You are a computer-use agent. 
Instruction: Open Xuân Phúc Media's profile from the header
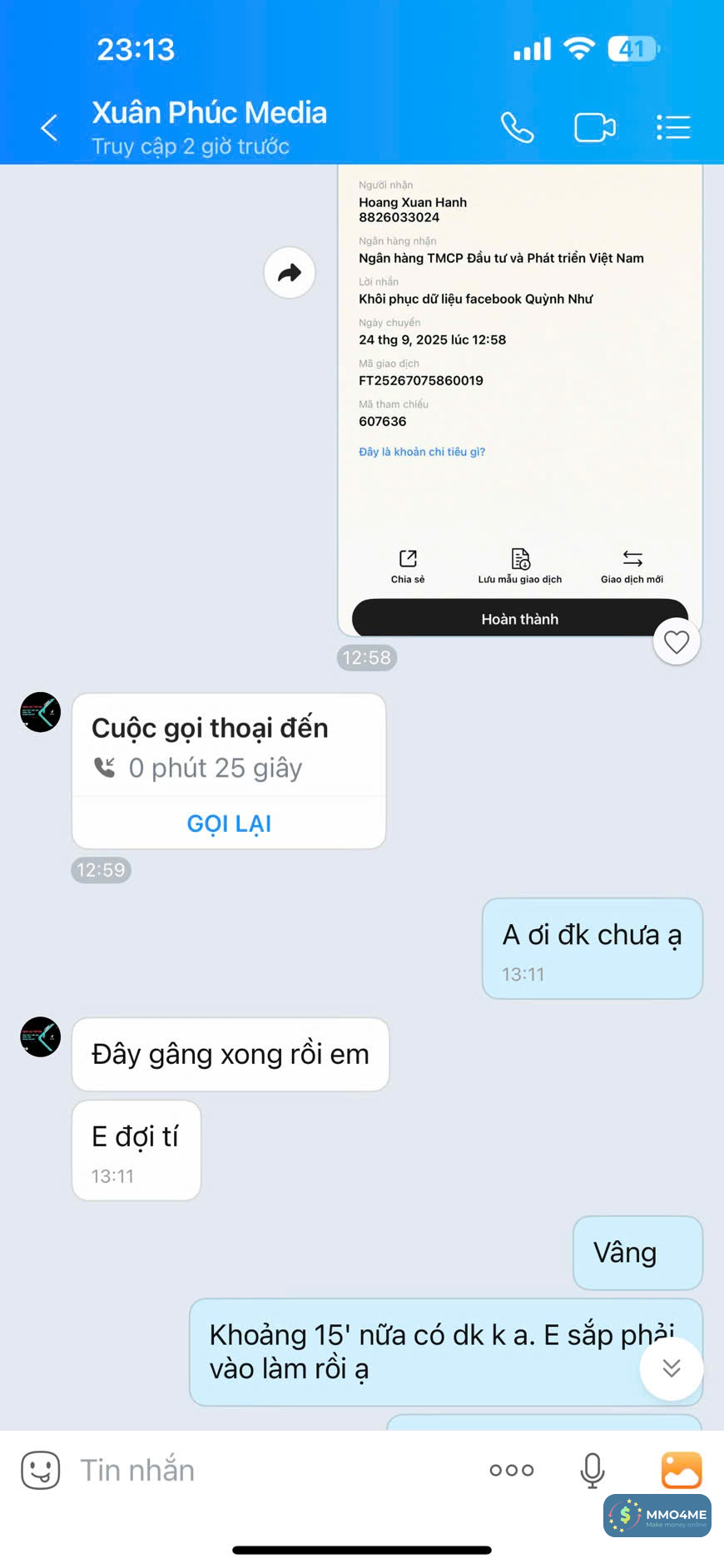coord(210,126)
